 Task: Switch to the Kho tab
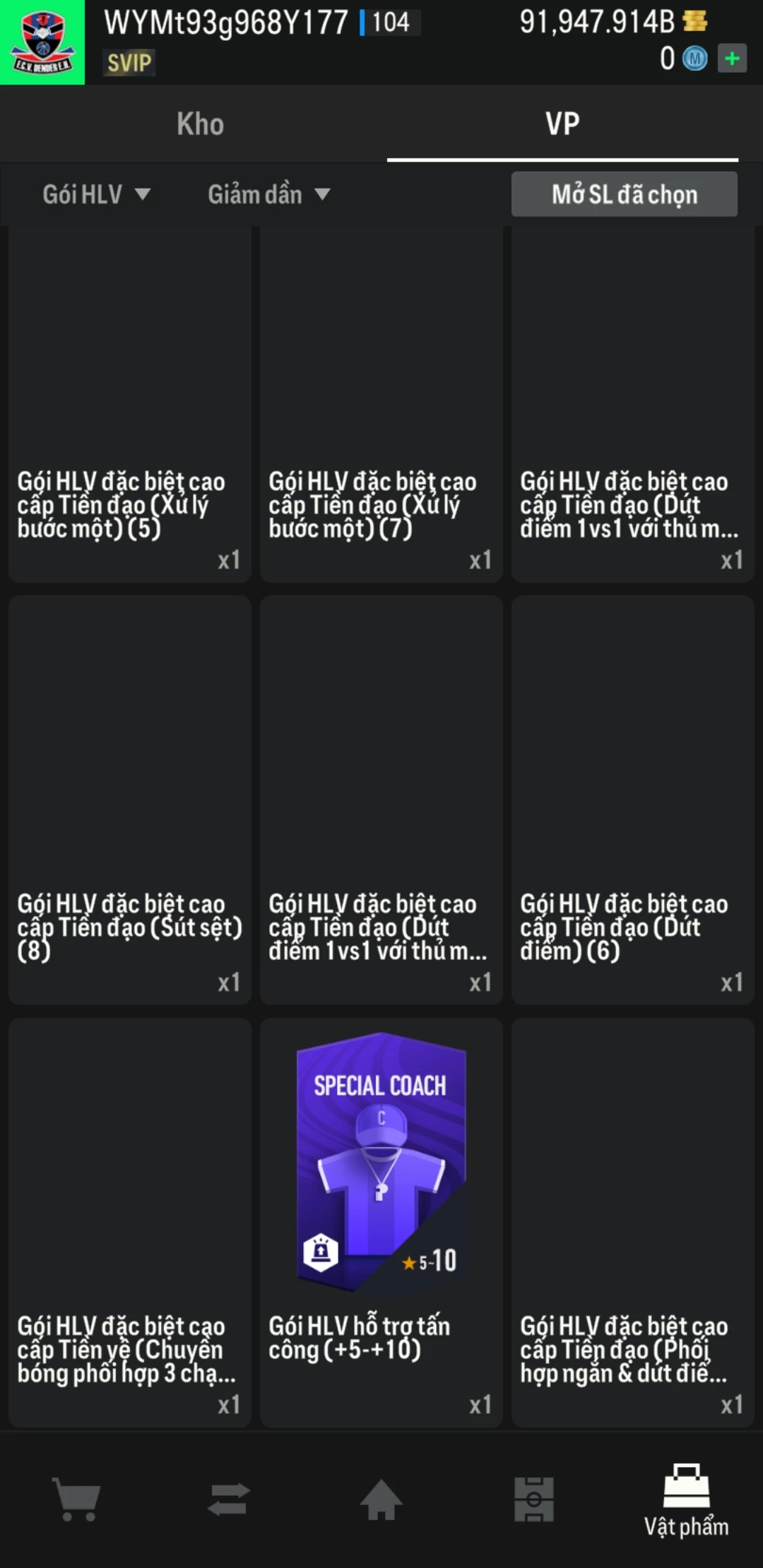pyautogui.click(x=201, y=124)
